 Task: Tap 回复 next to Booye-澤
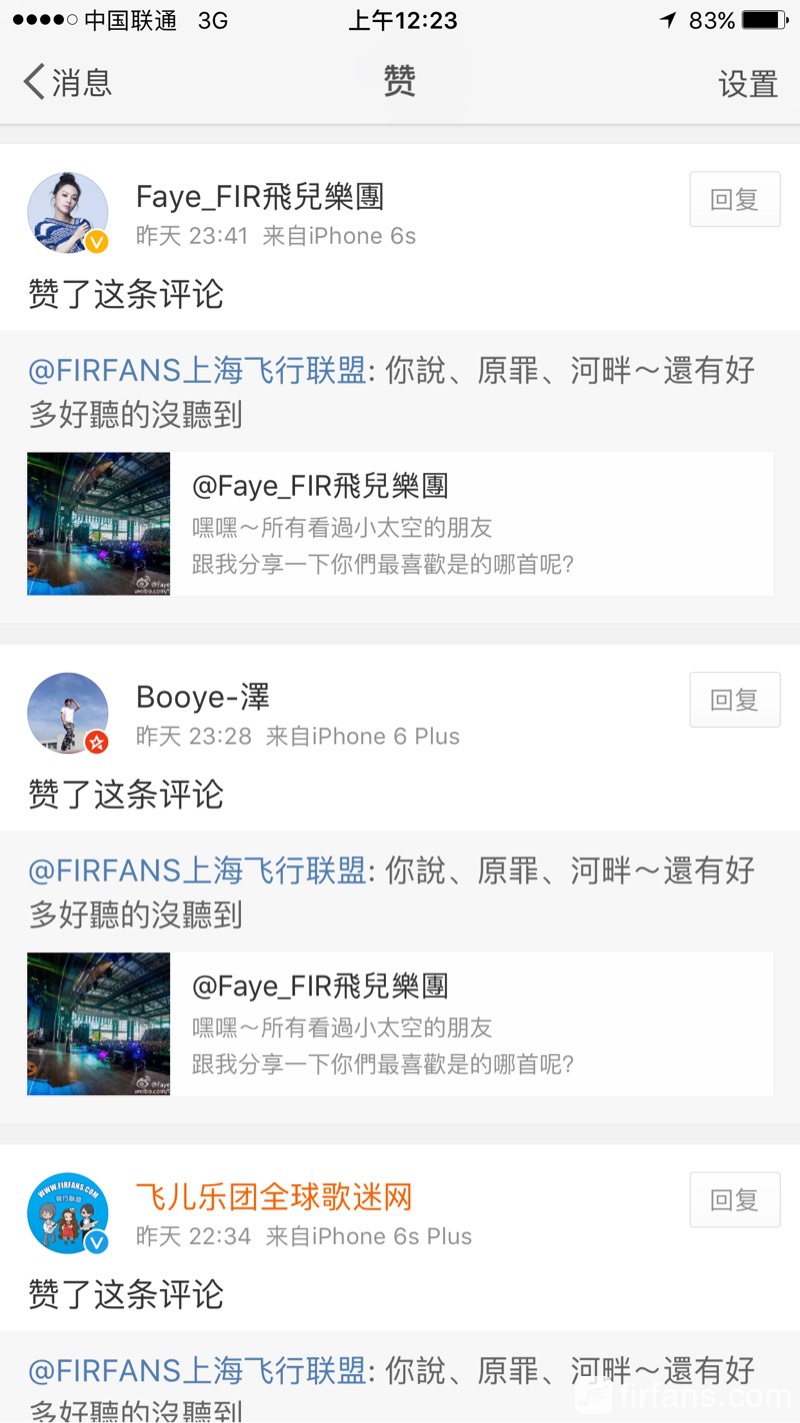click(734, 699)
